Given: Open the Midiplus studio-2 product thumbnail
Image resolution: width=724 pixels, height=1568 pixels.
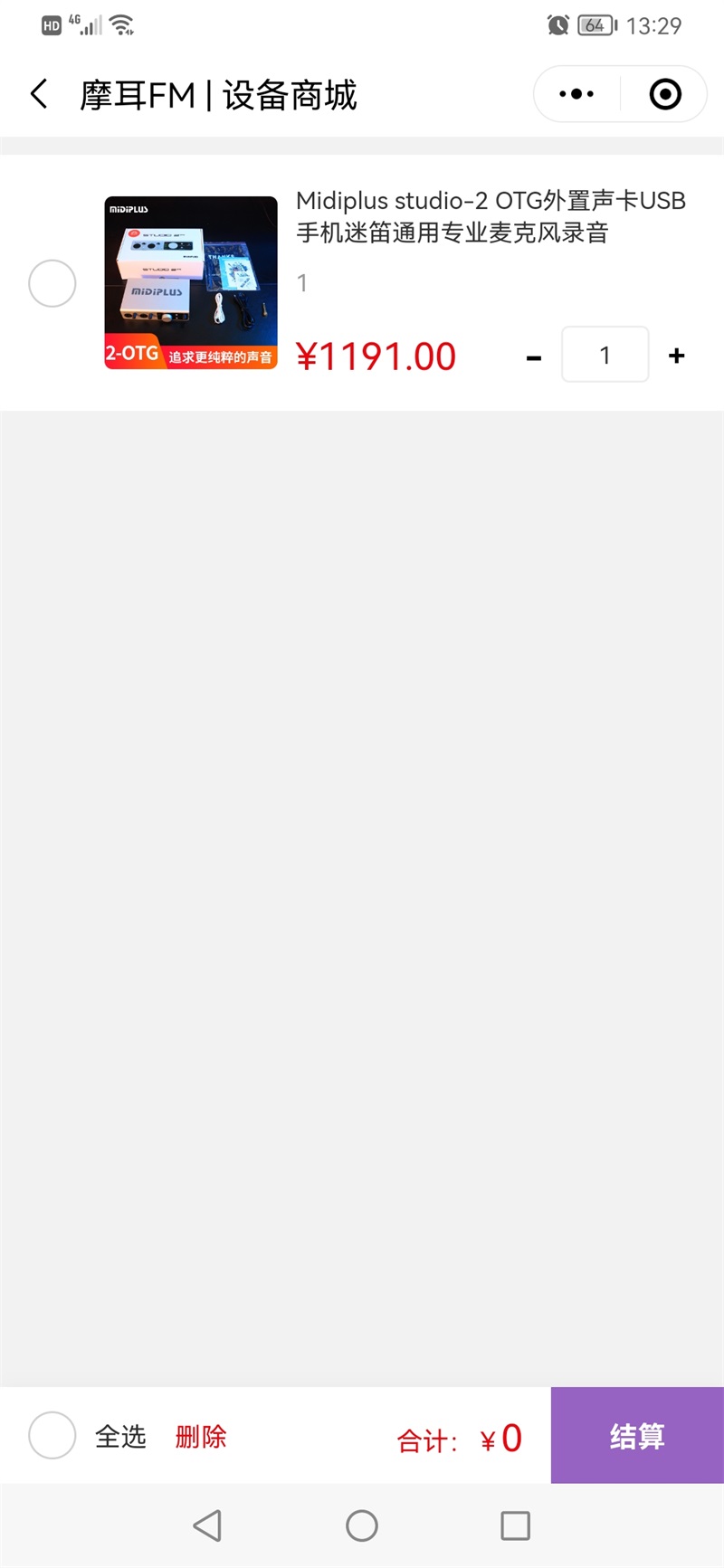Looking at the screenshot, I should (x=191, y=282).
